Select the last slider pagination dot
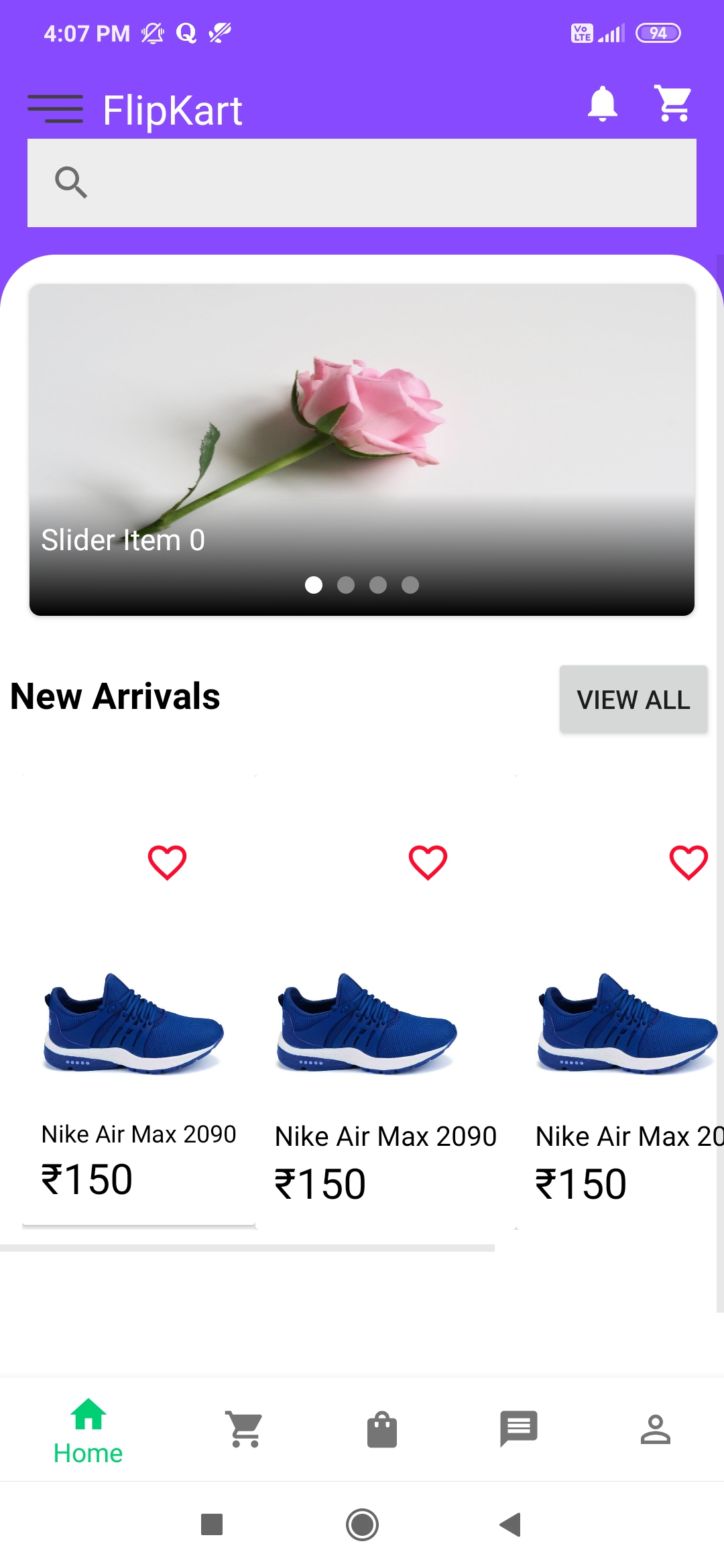724x1568 pixels. tap(410, 585)
